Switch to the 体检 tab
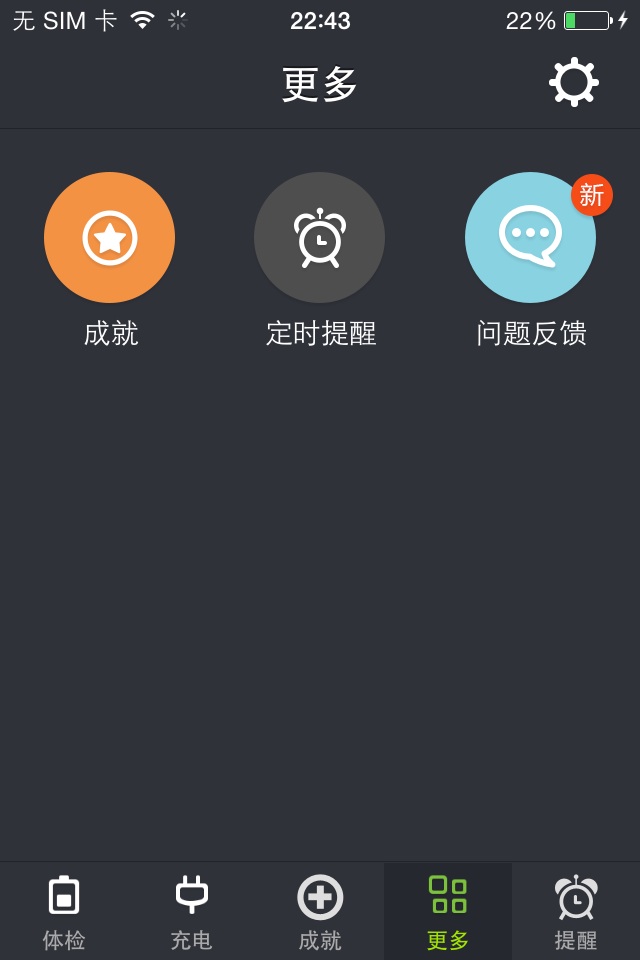This screenshot has height=960, width=640. coord(64,912)
